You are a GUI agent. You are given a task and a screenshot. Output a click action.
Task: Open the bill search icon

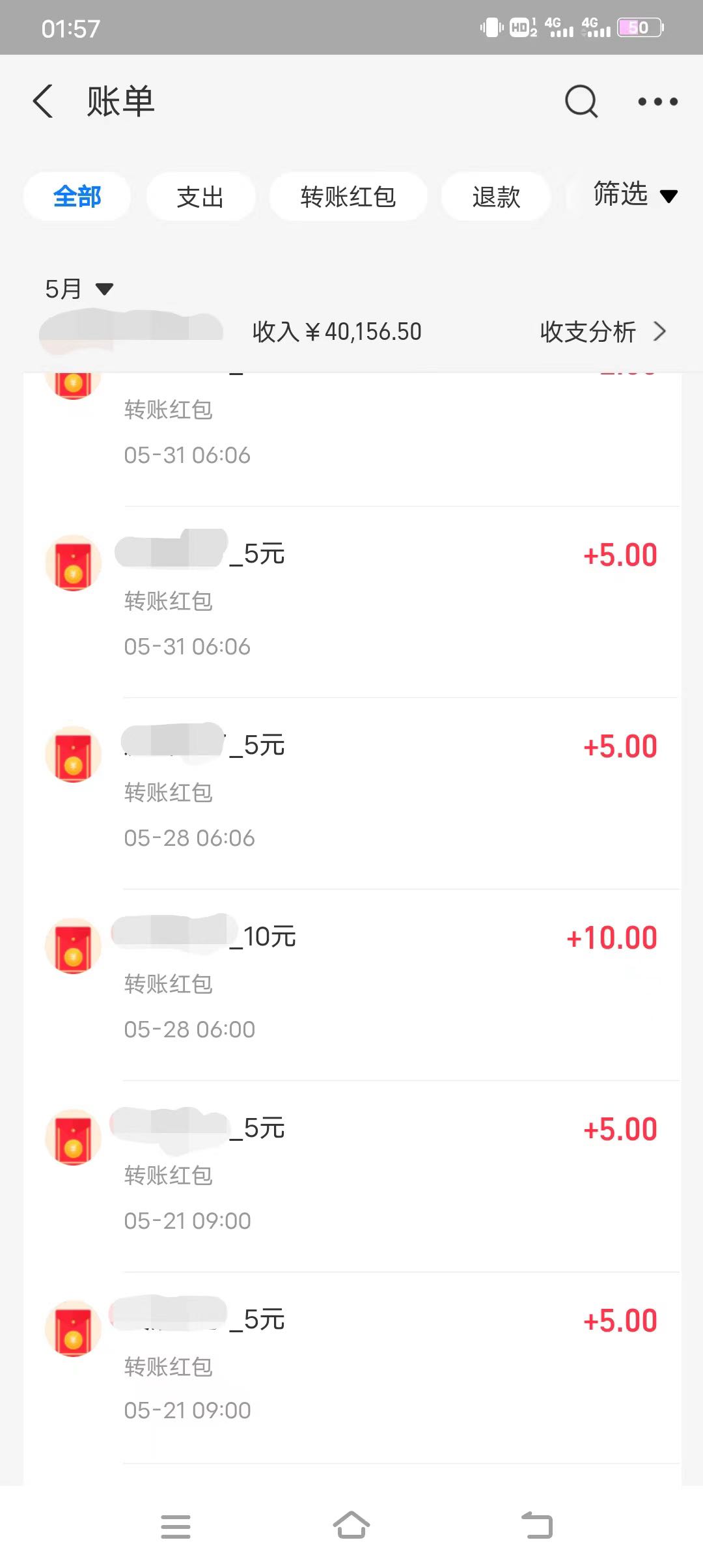pyautogui.click(x=581, y=102)
